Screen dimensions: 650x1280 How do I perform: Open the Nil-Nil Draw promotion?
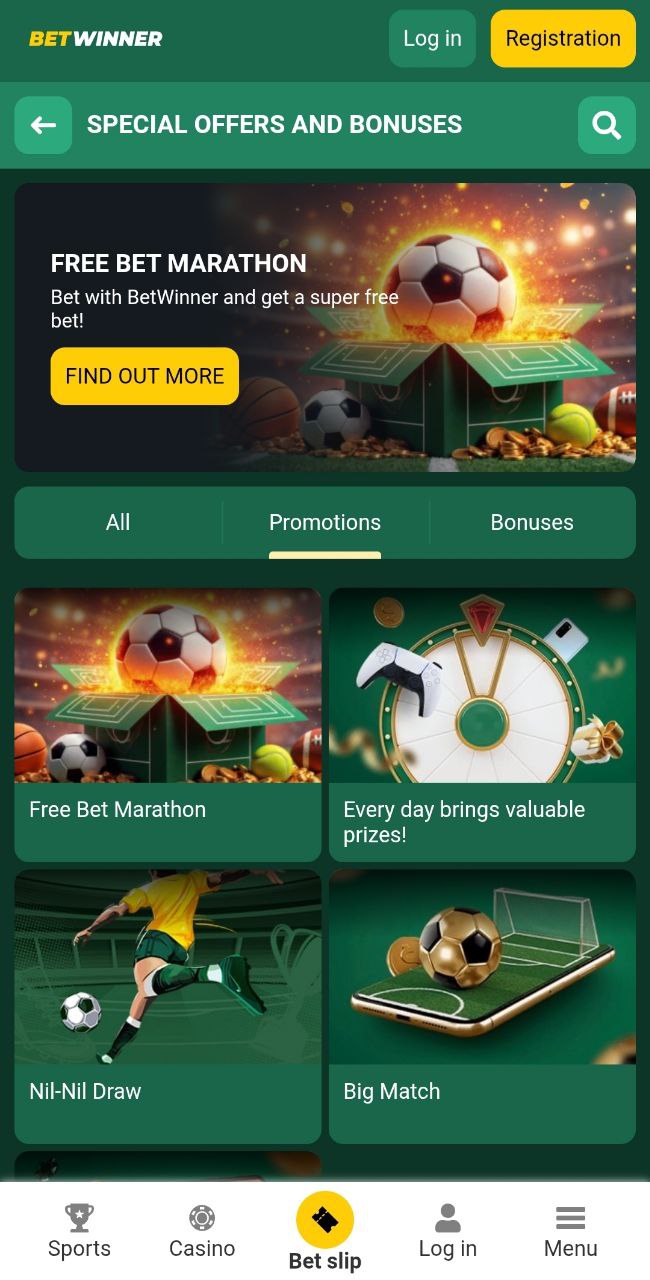pos(168,1006)
